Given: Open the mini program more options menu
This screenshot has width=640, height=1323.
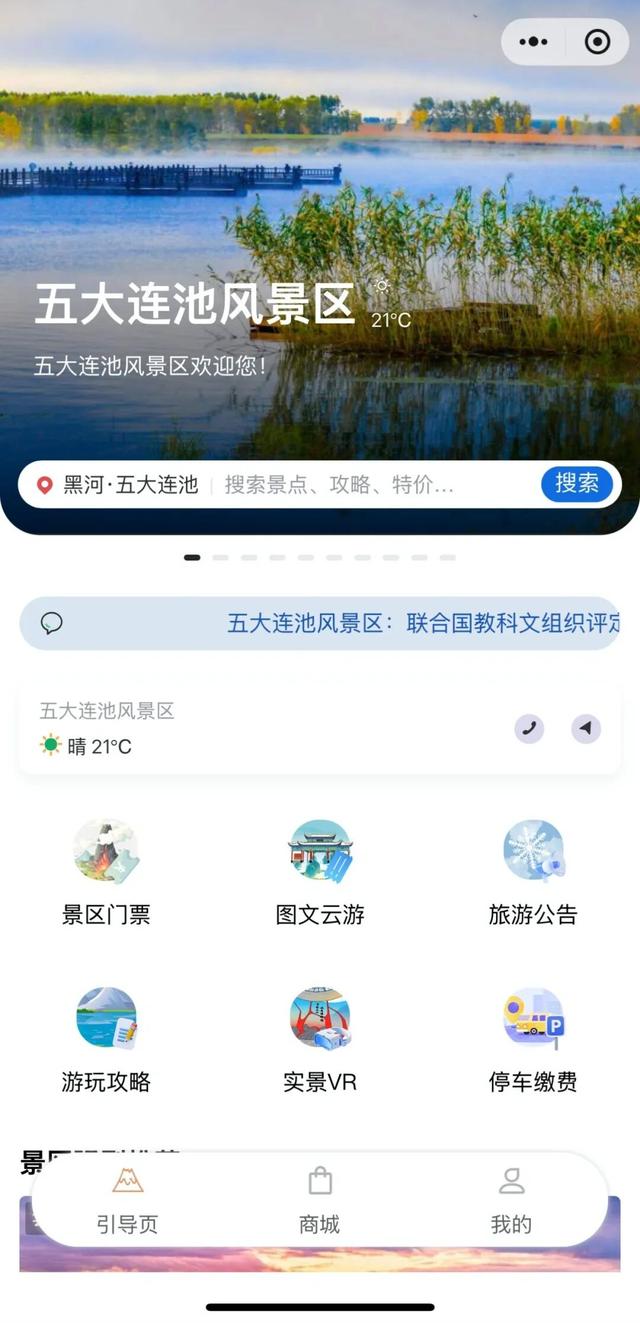Looking at the screenshot, I should (535, 42).
